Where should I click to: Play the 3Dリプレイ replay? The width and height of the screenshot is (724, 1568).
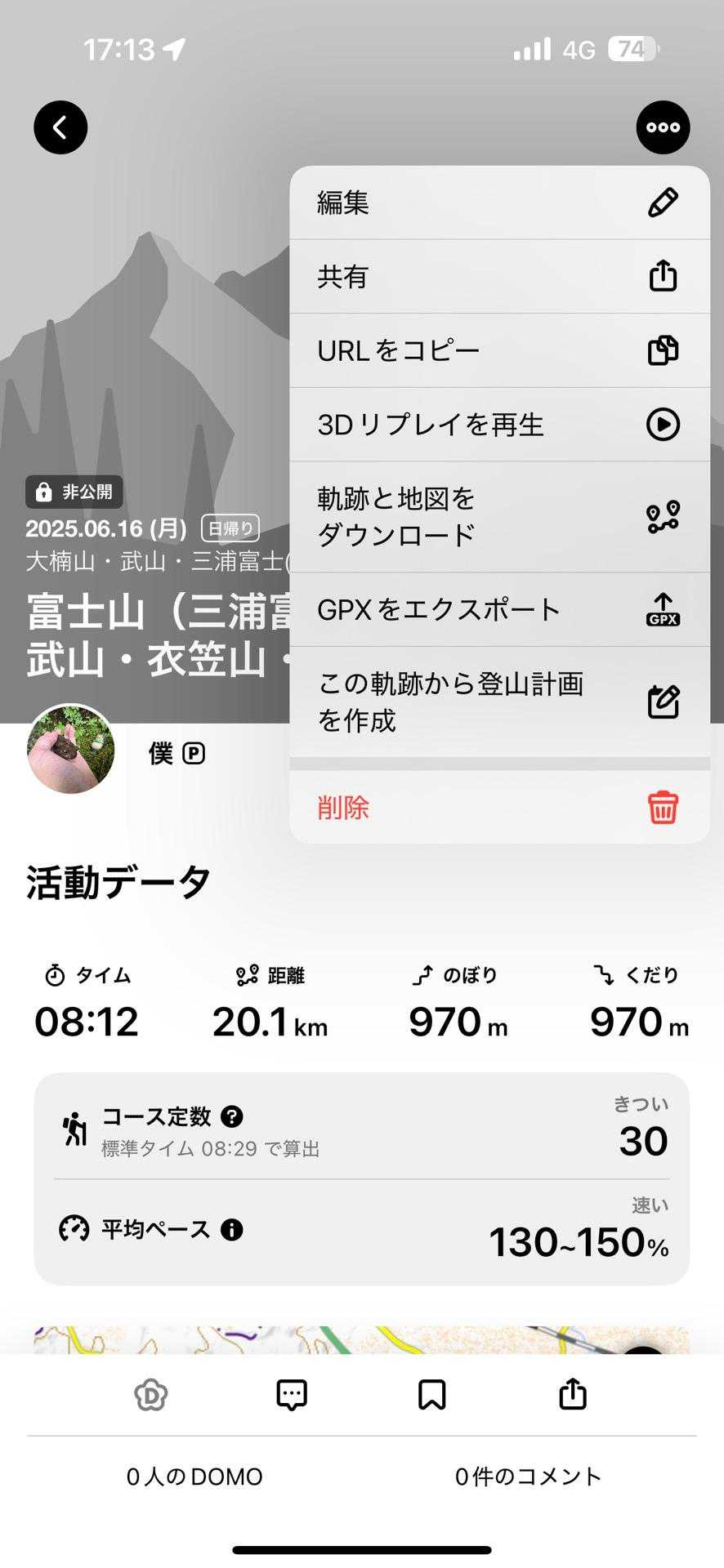click(498, 425)
